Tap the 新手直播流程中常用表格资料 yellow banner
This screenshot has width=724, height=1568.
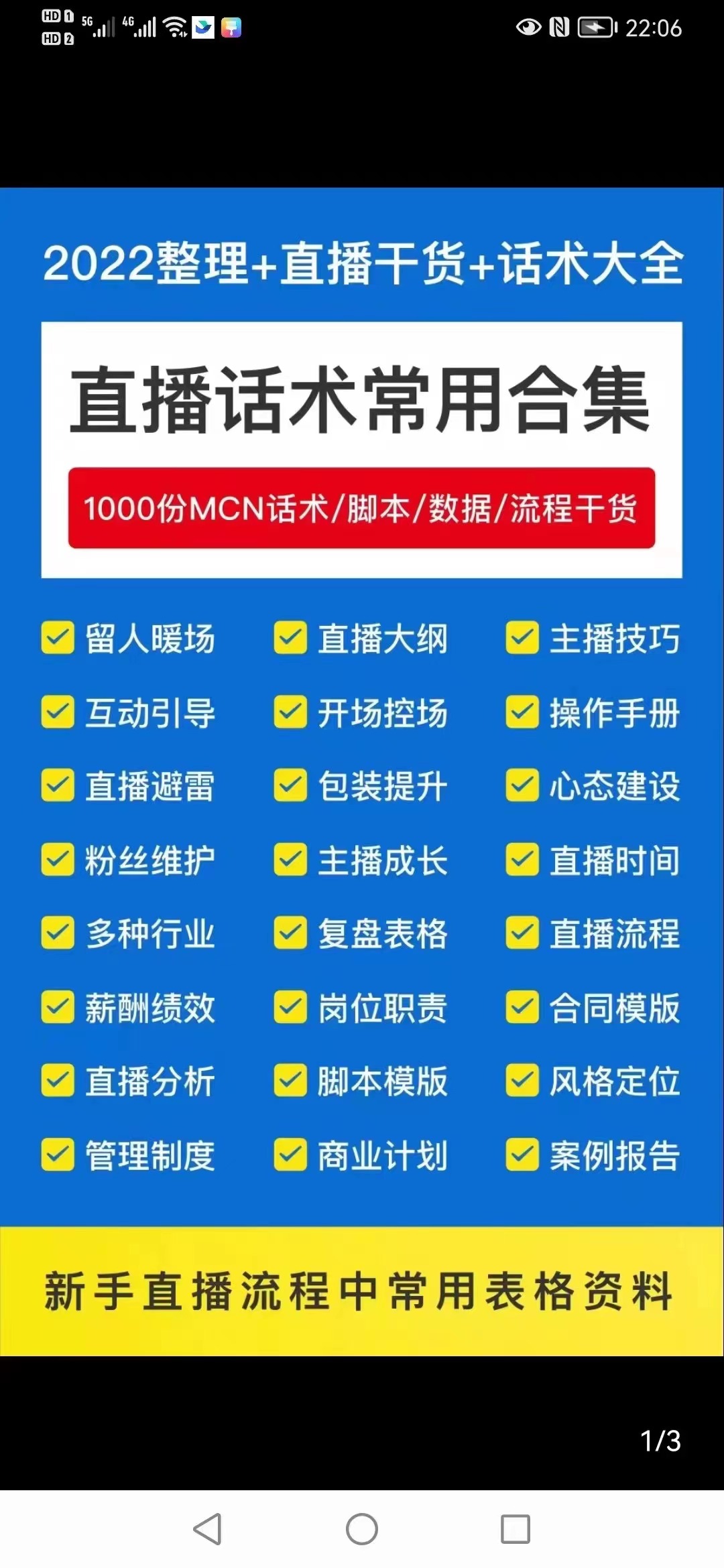click(x=362, y=1290)
